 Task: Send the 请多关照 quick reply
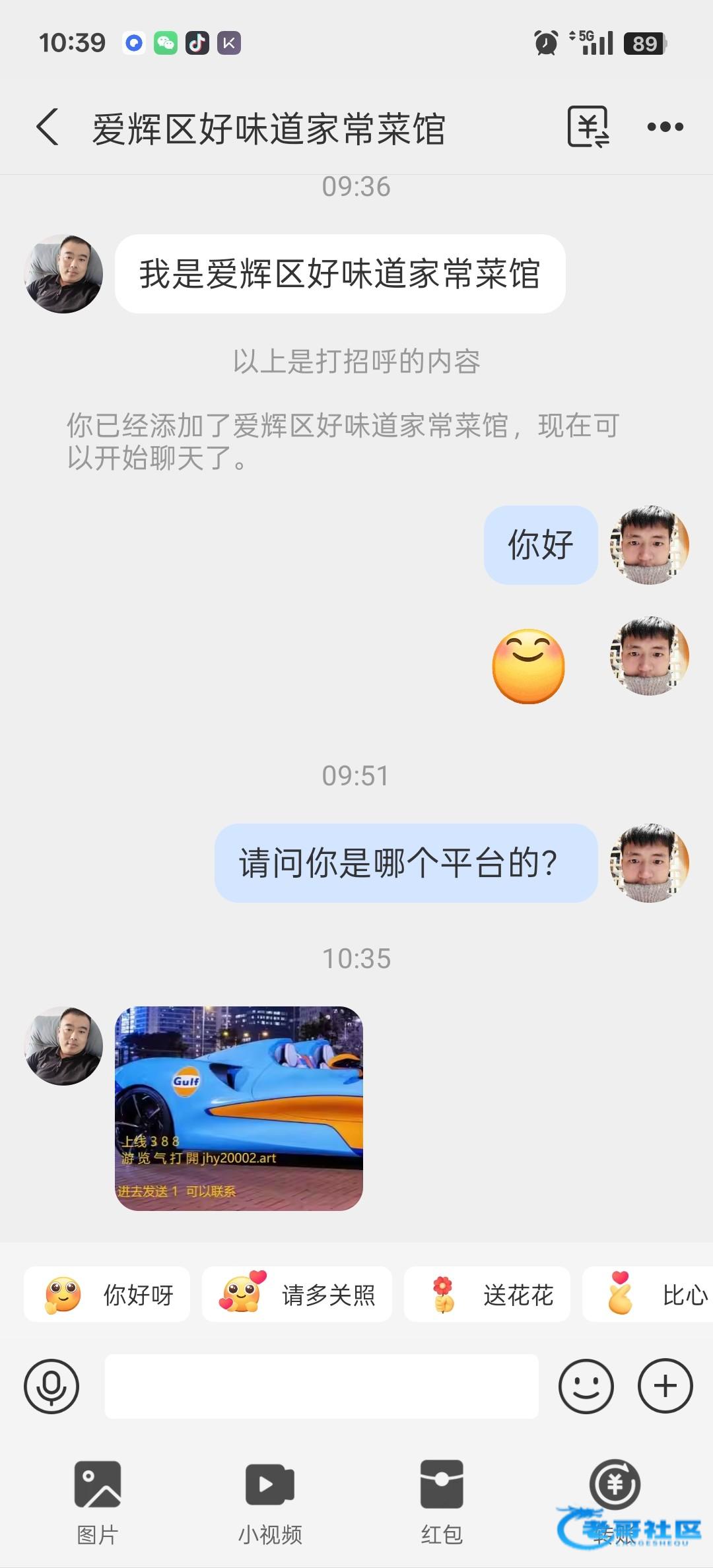(296, 1294)
